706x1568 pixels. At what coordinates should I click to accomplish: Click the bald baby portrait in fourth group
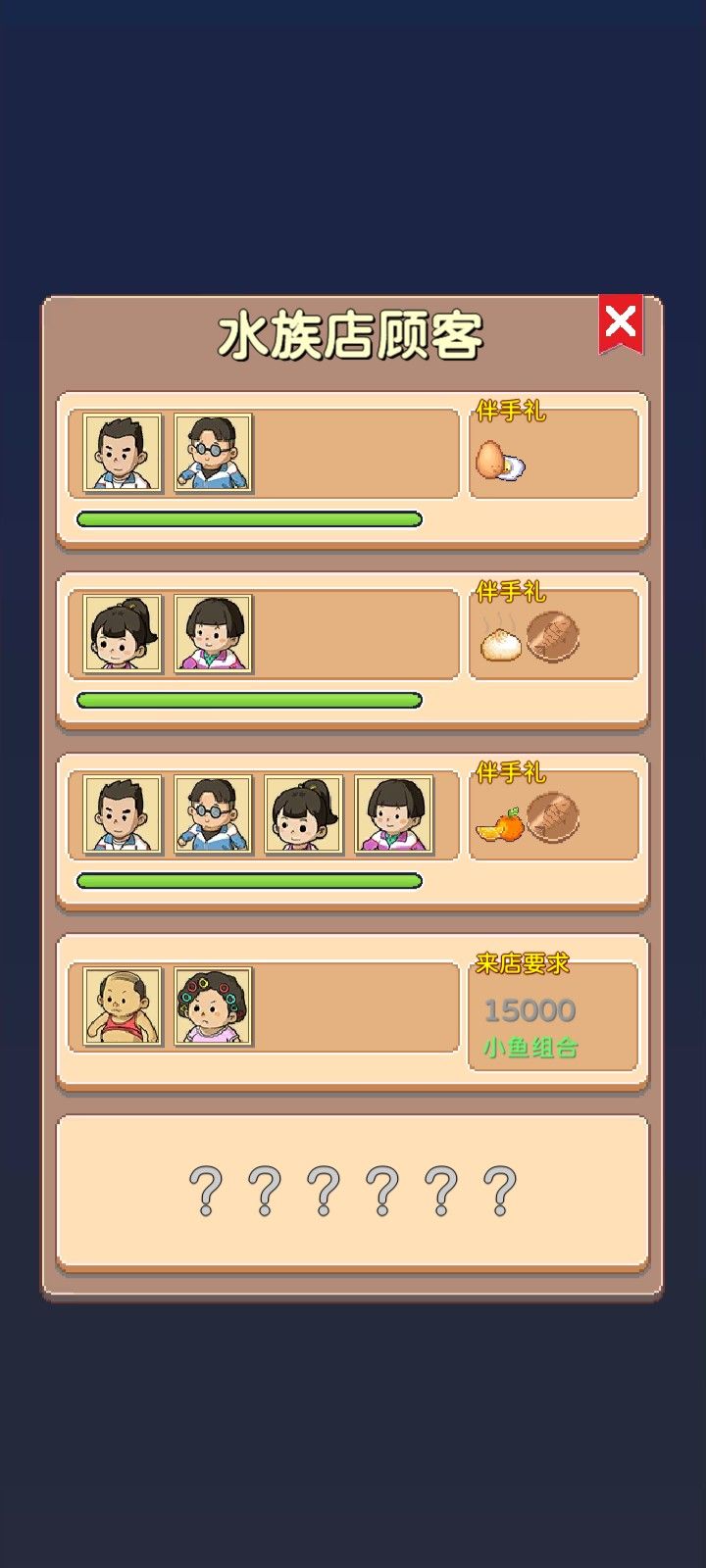119,1006
